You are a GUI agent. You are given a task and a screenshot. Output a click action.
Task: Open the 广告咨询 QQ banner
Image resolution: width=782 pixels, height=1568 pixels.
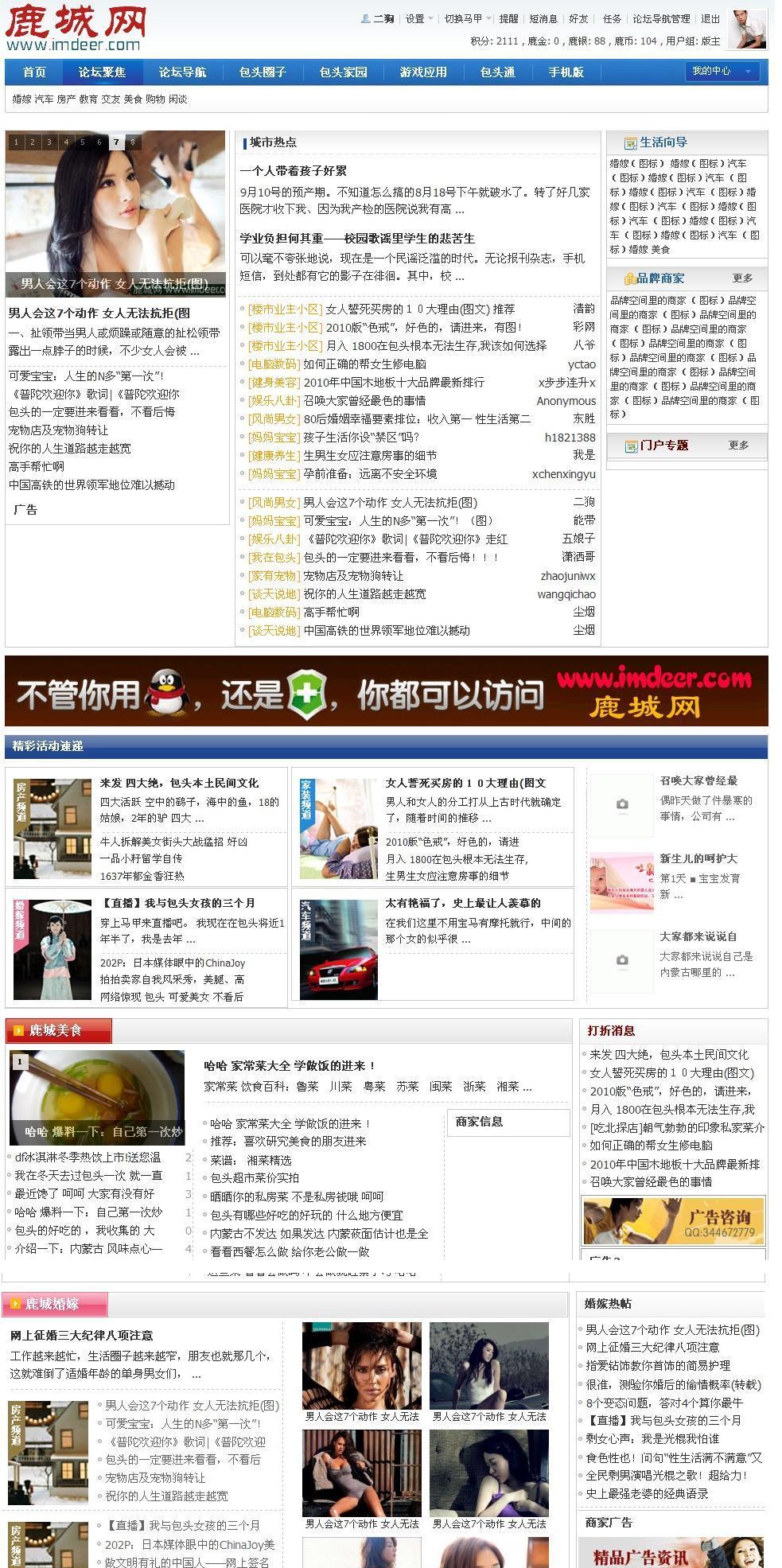coord(673,1220)
